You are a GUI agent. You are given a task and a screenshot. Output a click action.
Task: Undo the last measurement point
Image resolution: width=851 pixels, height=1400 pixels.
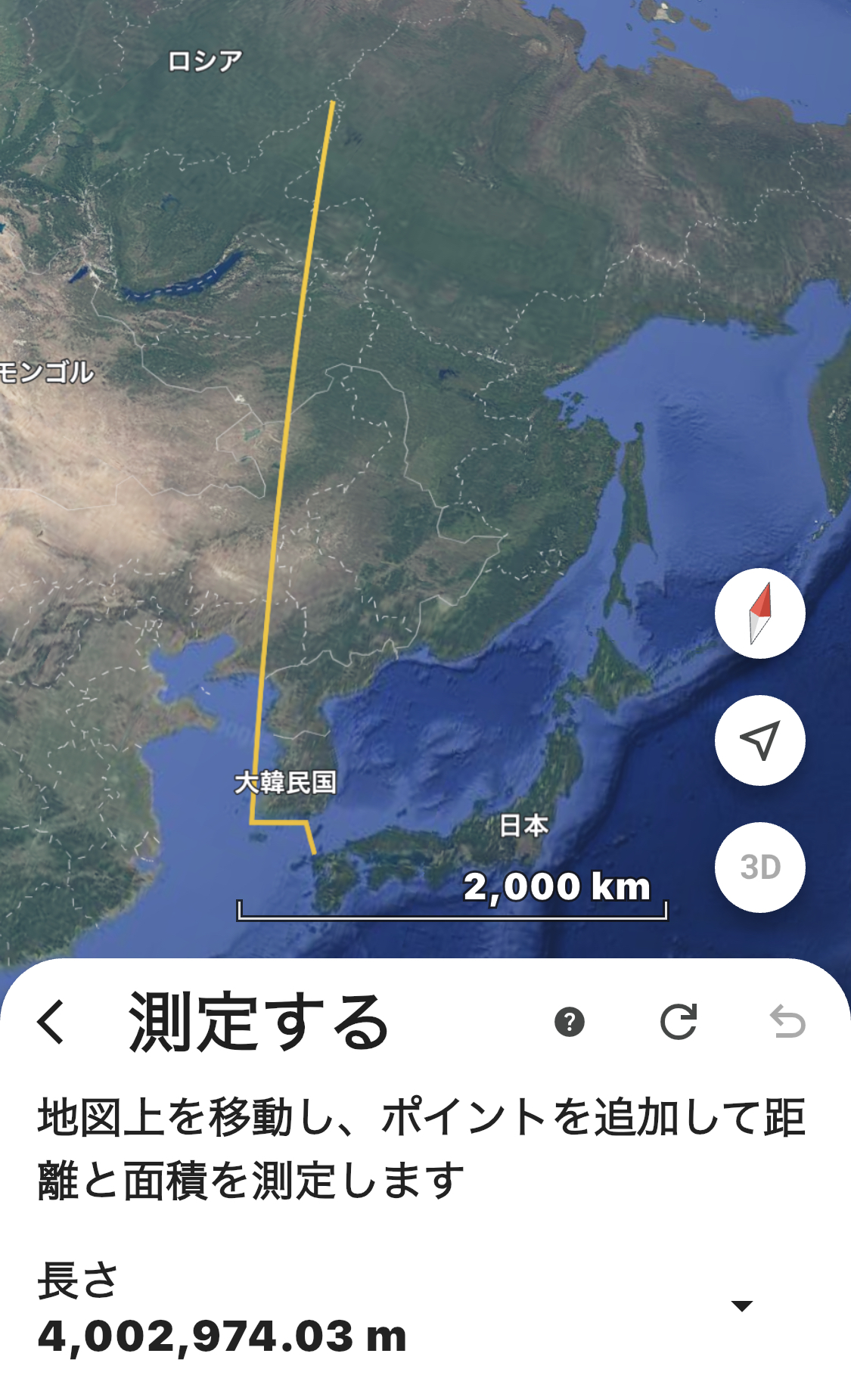787,1023
